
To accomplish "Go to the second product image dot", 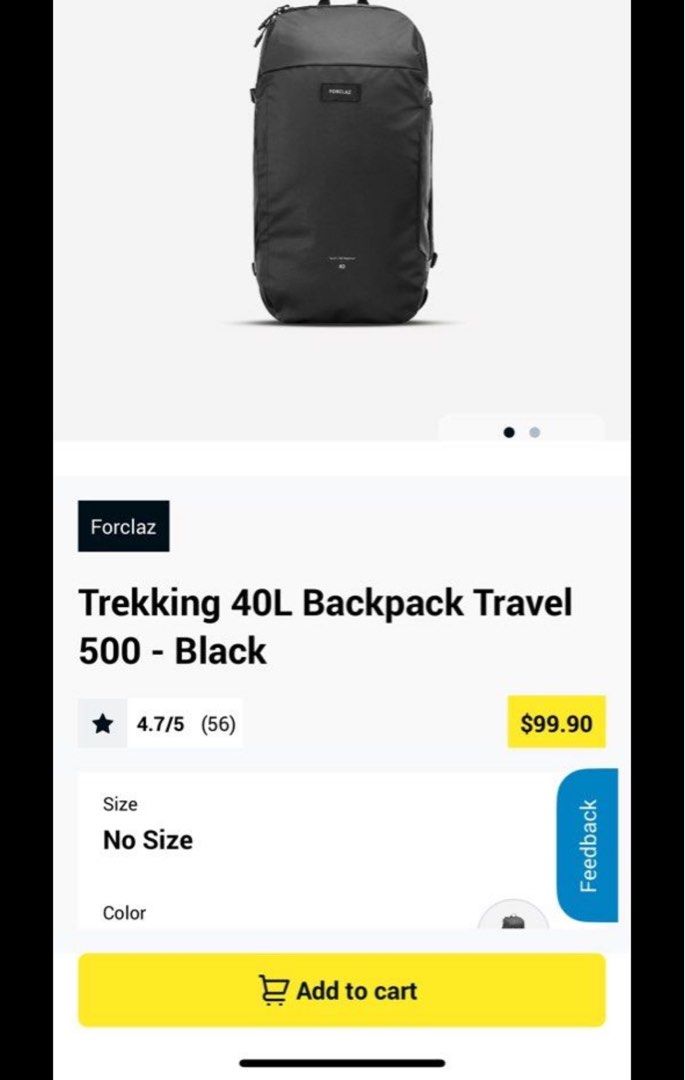I will point(535,432).
